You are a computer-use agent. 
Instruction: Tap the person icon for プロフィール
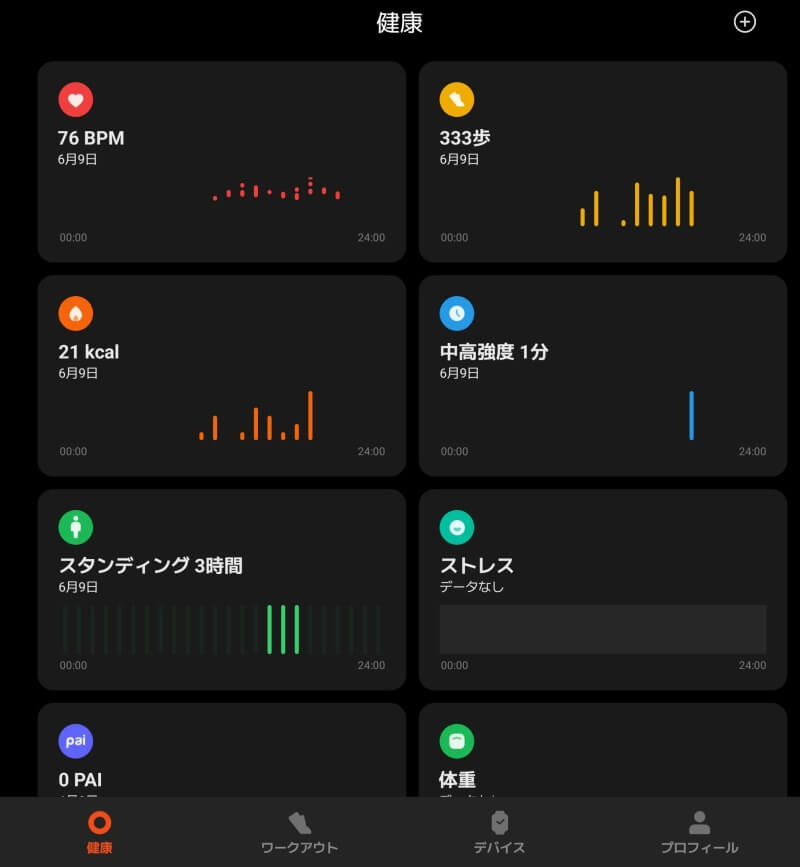point(700,822)
